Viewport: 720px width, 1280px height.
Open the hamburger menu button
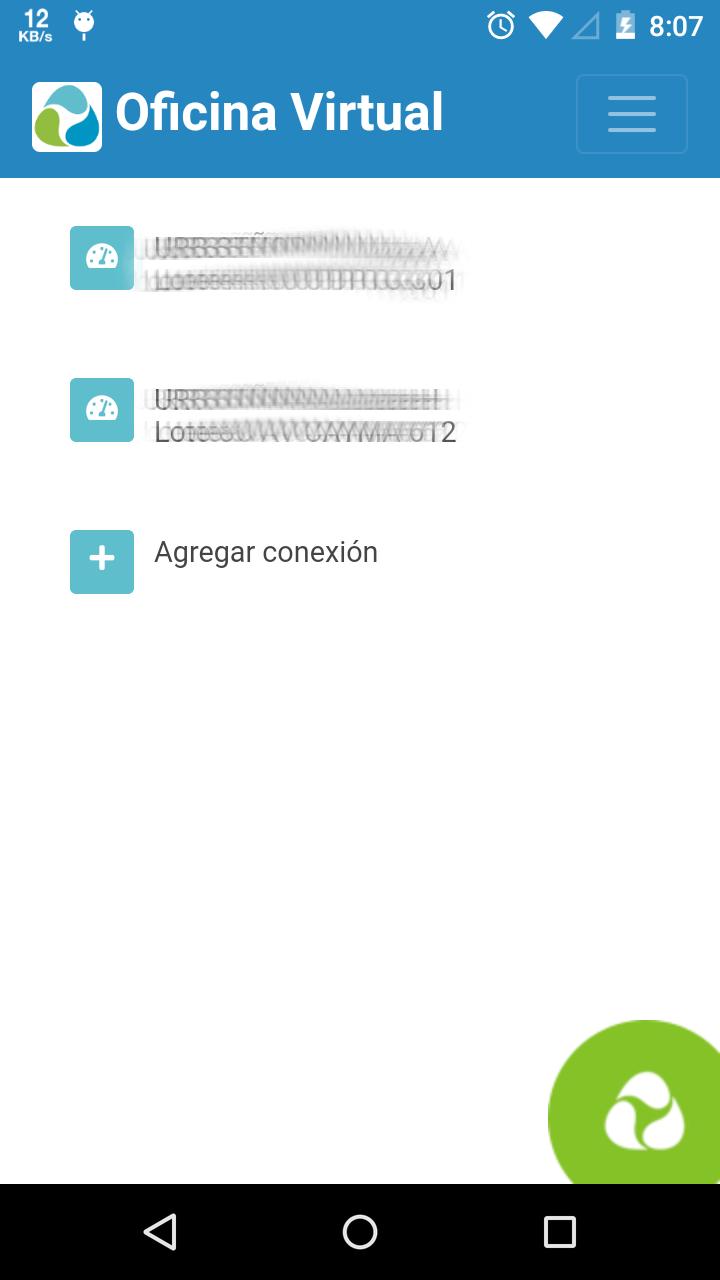pyautogui.click(x=632, y=114)
